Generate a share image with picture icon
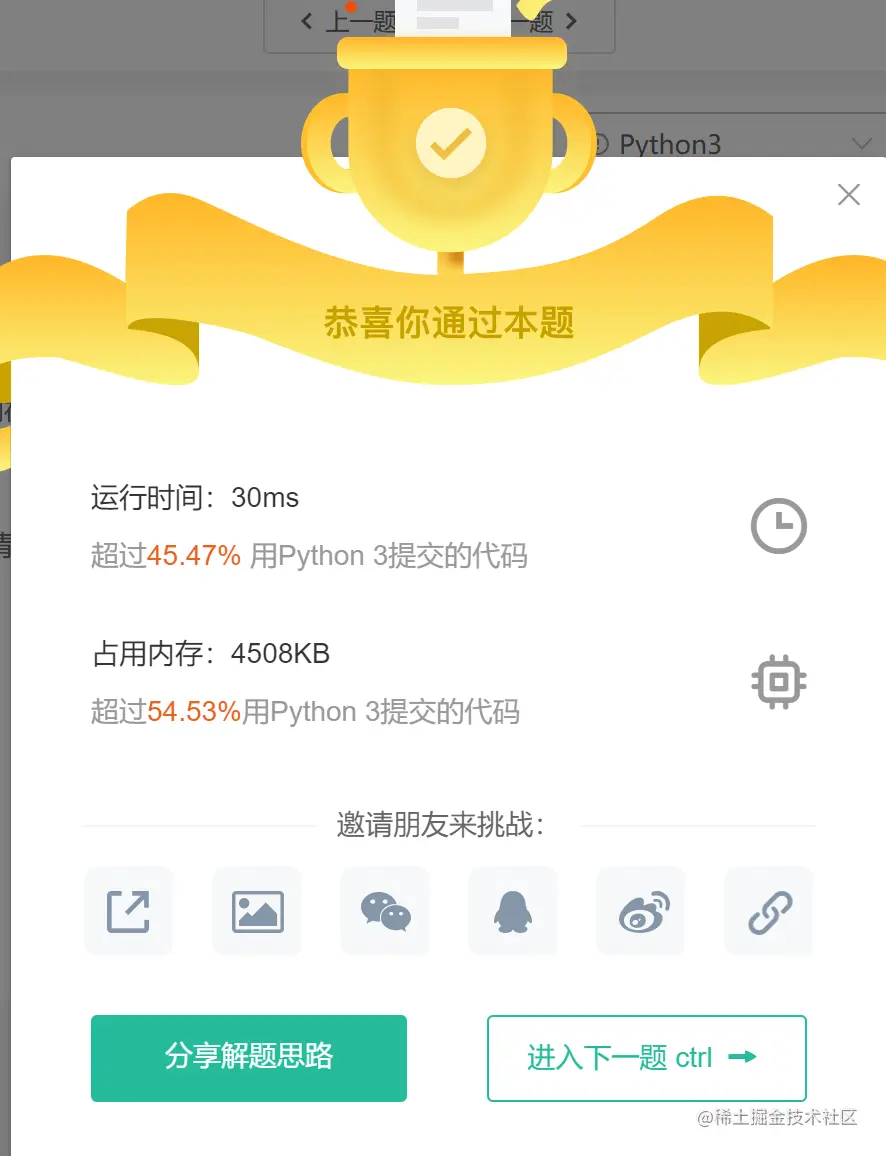Screen dimensions: 886x1156 257,911
